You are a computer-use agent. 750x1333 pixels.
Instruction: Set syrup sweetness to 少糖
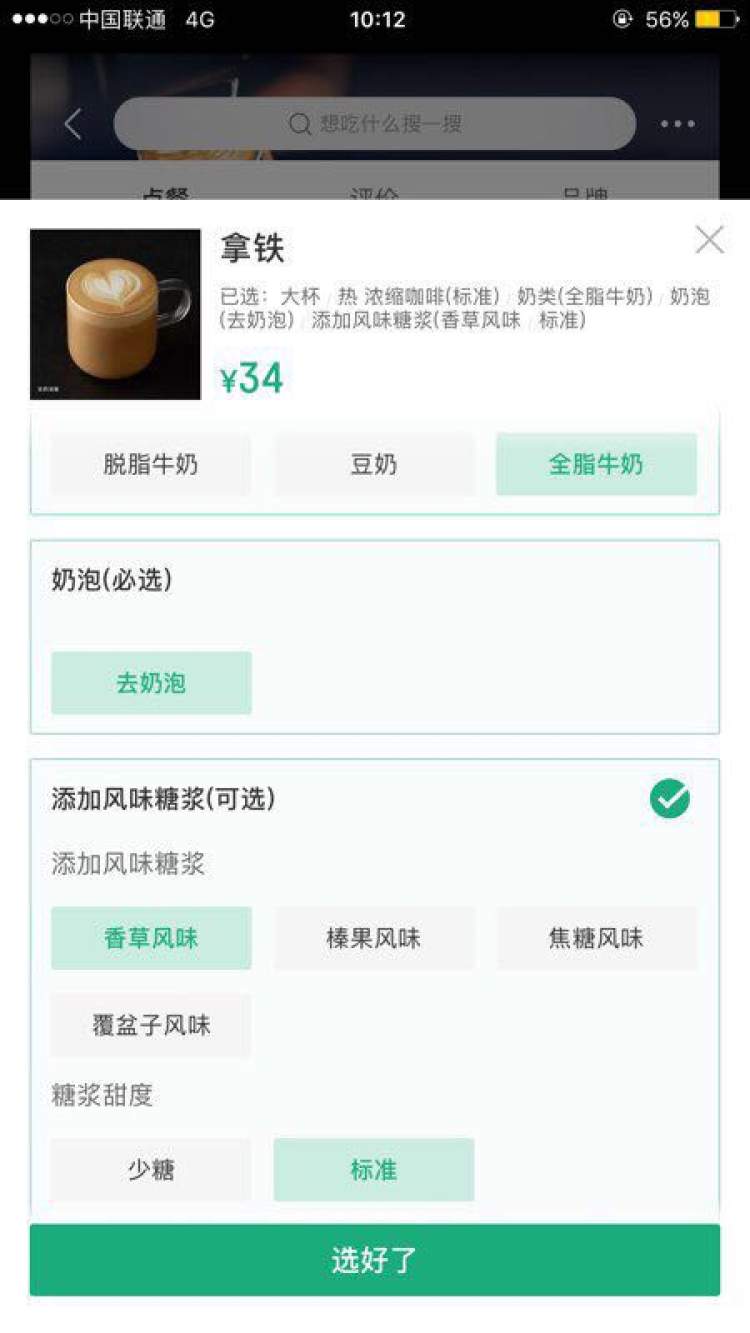point(151,1169)
